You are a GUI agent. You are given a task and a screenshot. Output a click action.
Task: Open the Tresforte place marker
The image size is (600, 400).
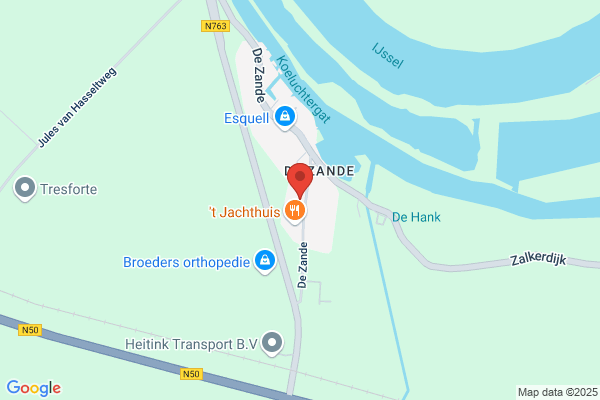[x=25, y=189]
